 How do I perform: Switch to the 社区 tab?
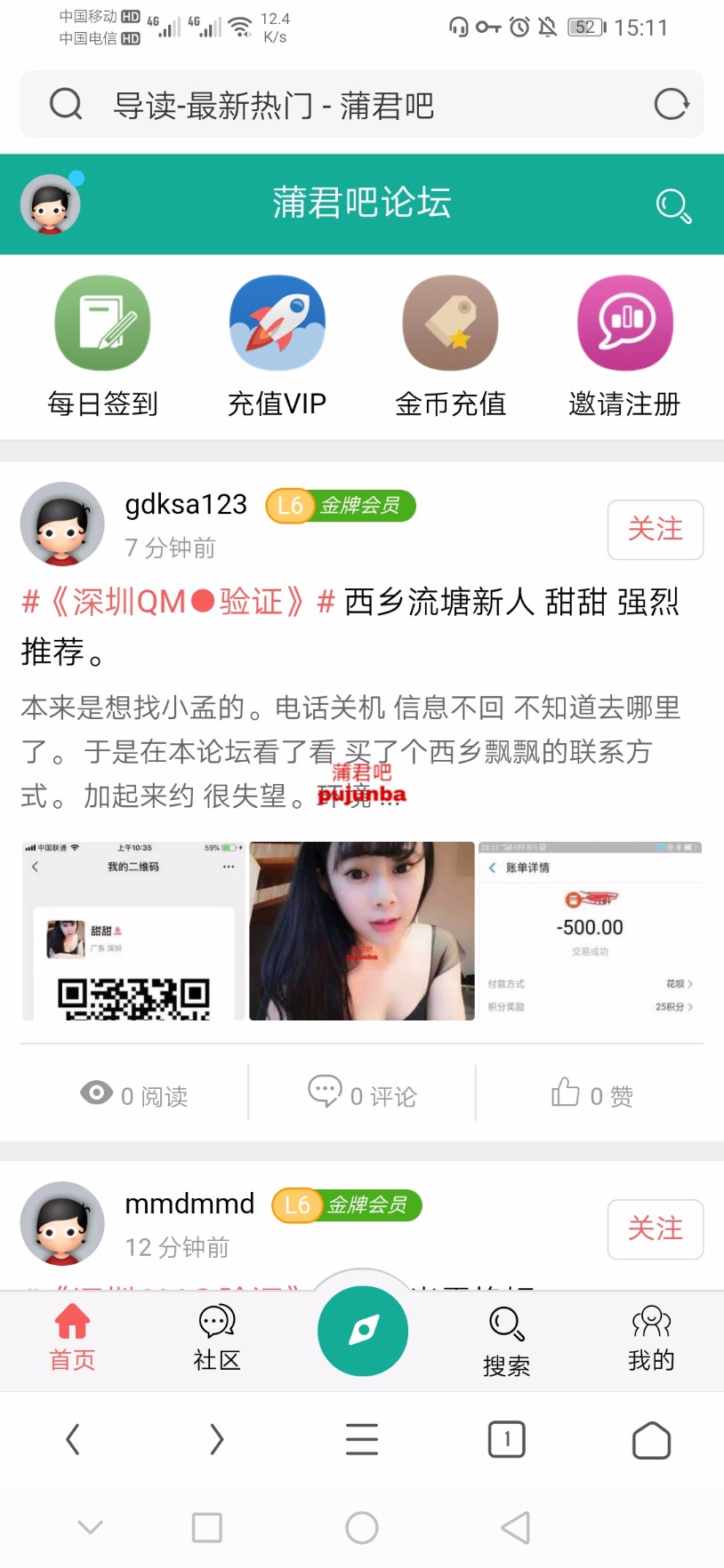coord(217,1338)
